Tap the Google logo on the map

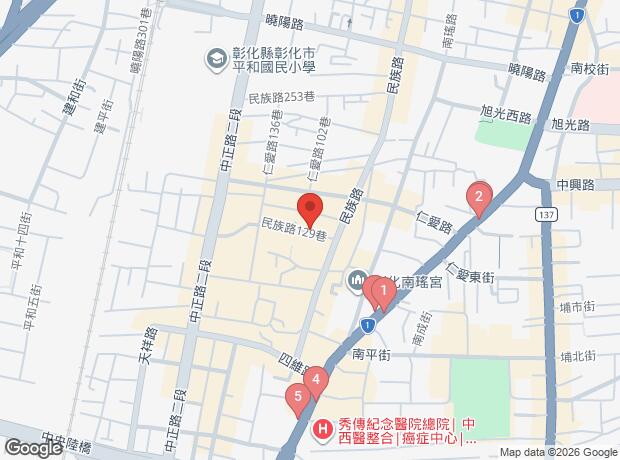coord(33,448)
